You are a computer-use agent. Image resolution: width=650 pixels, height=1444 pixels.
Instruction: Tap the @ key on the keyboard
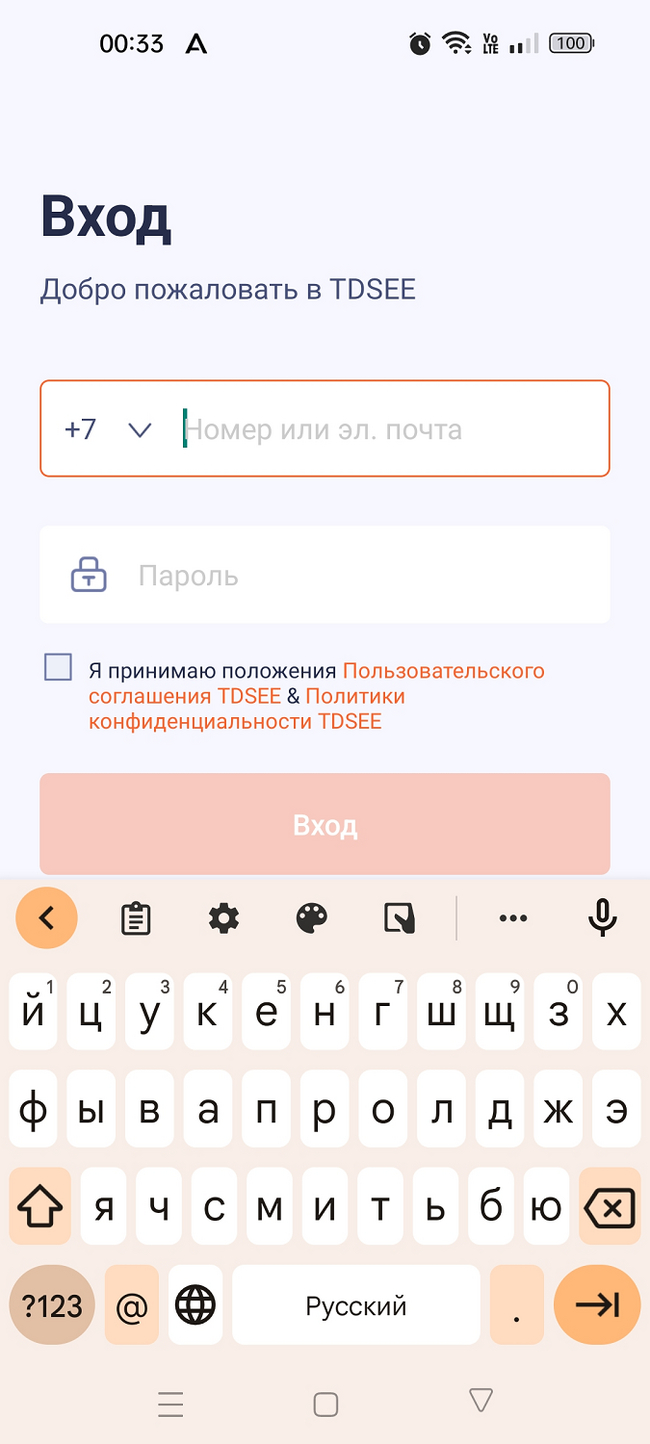click(x=131, y=1305)
